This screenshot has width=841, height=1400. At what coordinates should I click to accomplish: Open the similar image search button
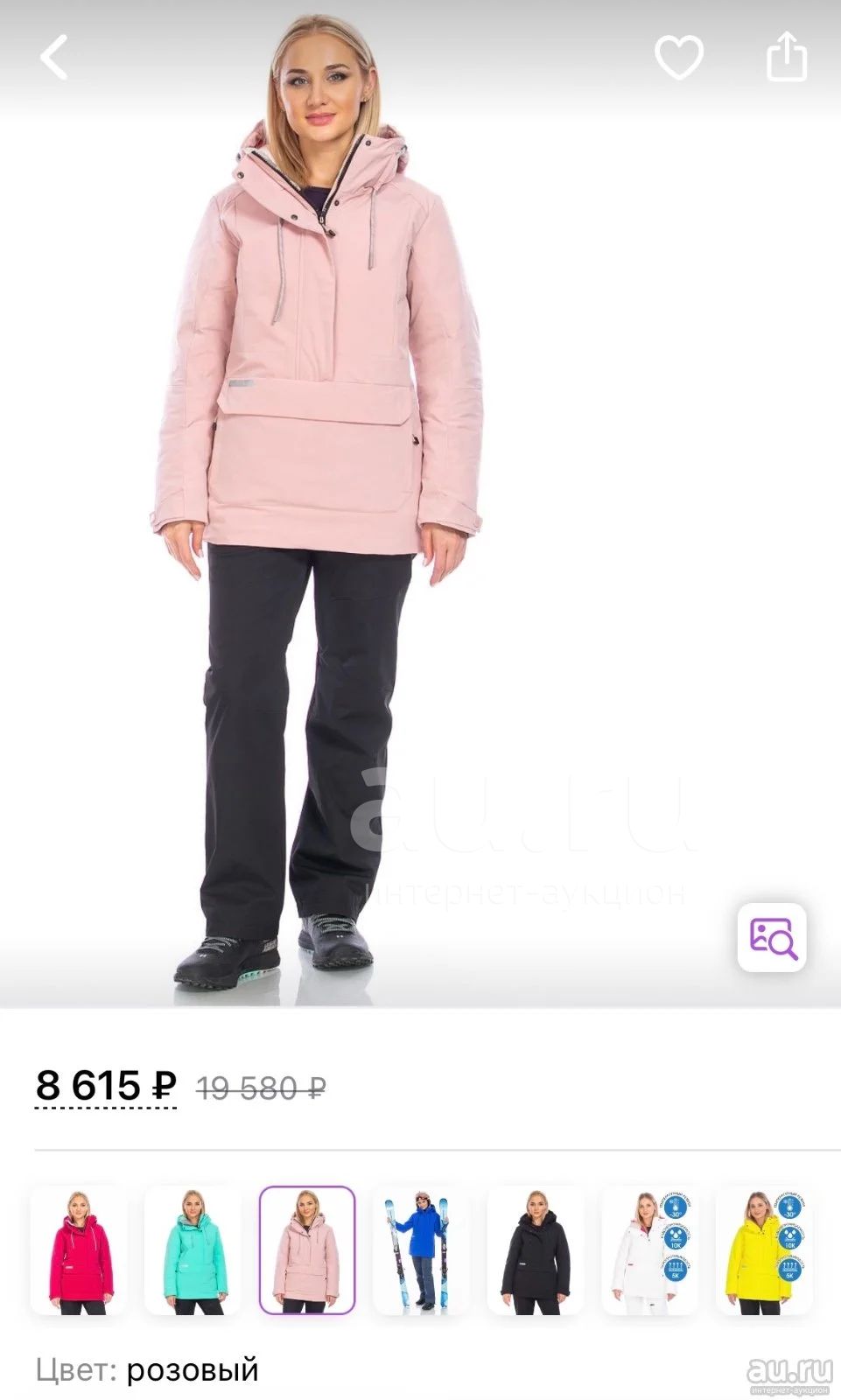tap(772, 937)
